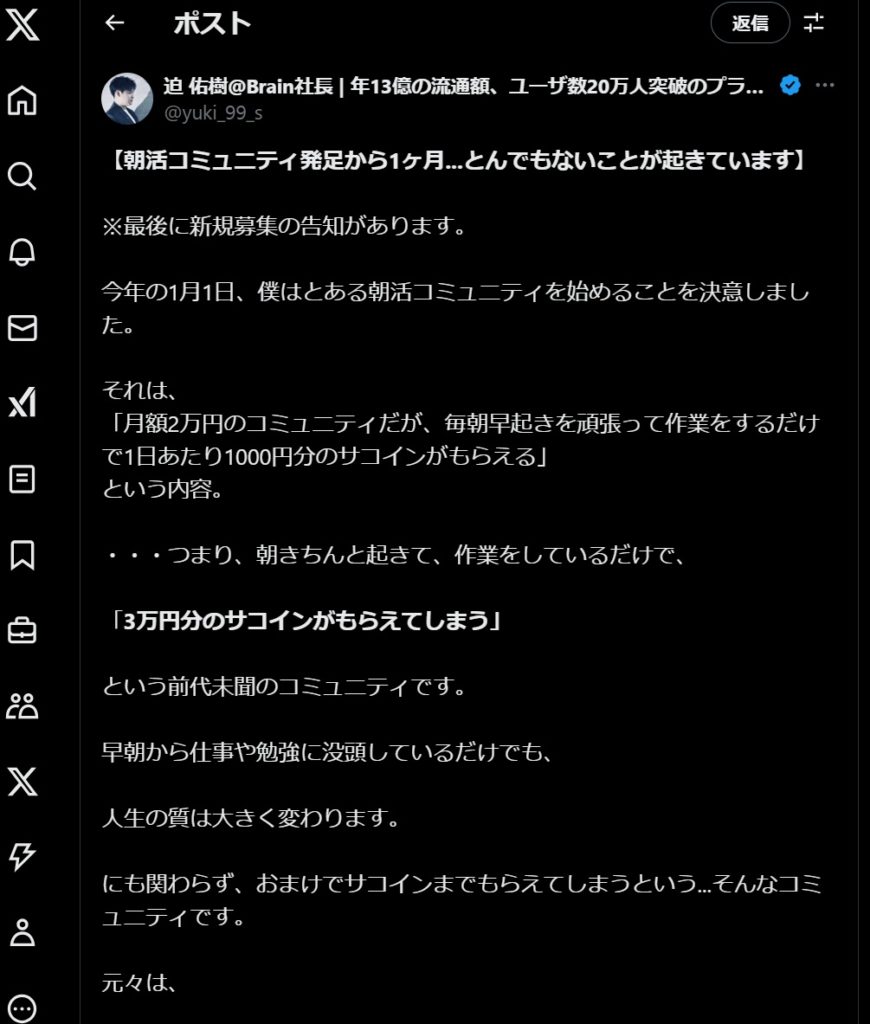Go to the Home timeline icon
This screenshot has height=1024, width=870.
(x=22, y=100)
